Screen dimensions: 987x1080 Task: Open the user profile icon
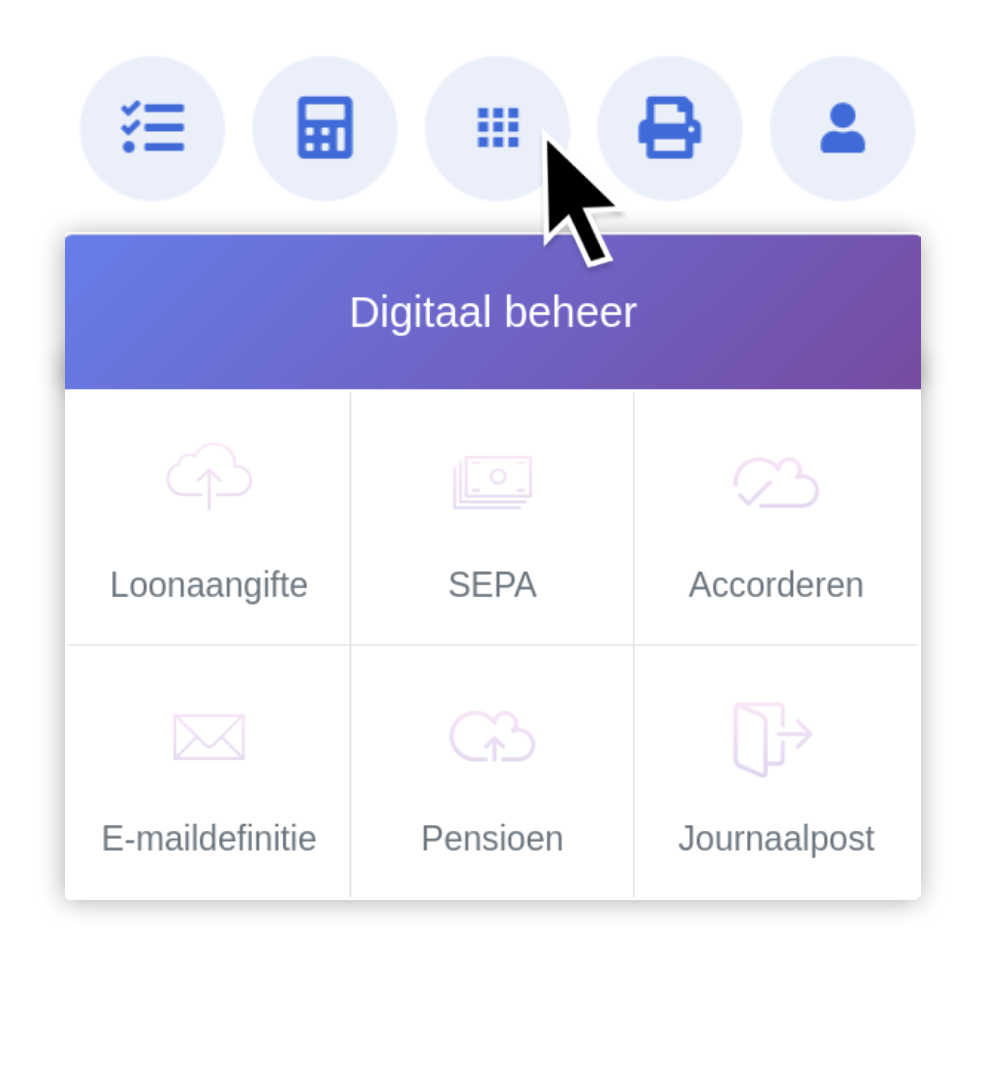(842, 128)
